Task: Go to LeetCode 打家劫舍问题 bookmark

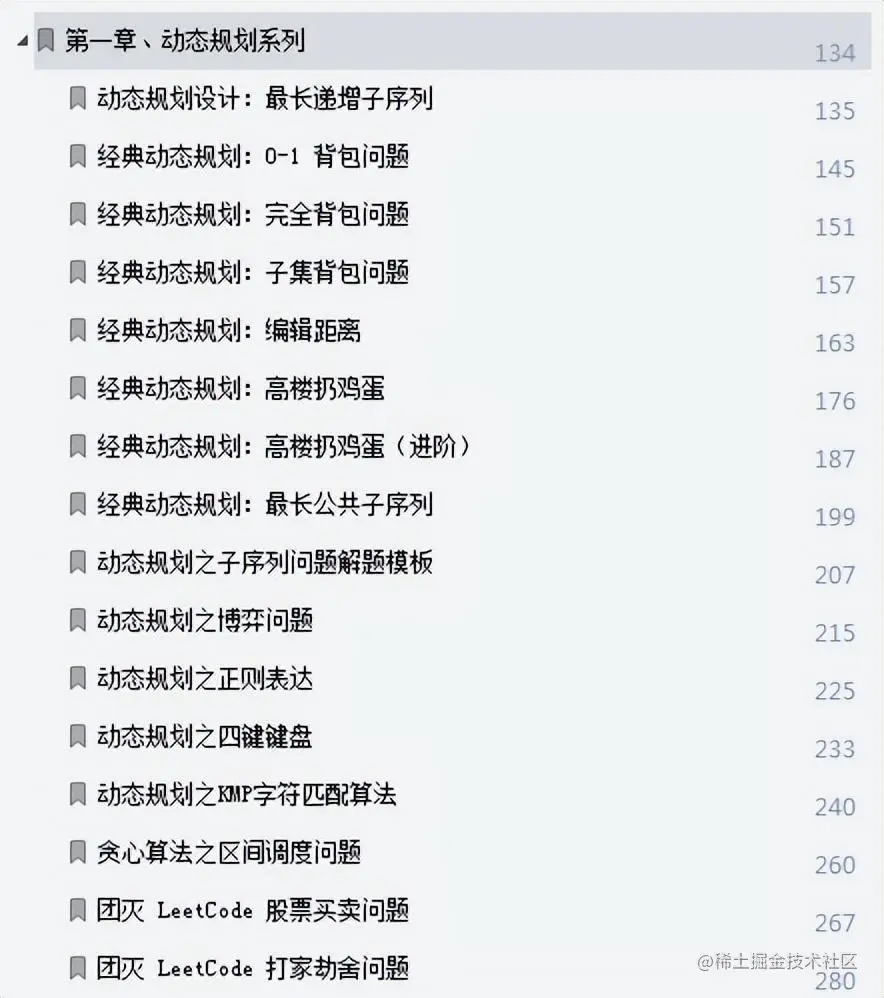Action: click(252, 969)
